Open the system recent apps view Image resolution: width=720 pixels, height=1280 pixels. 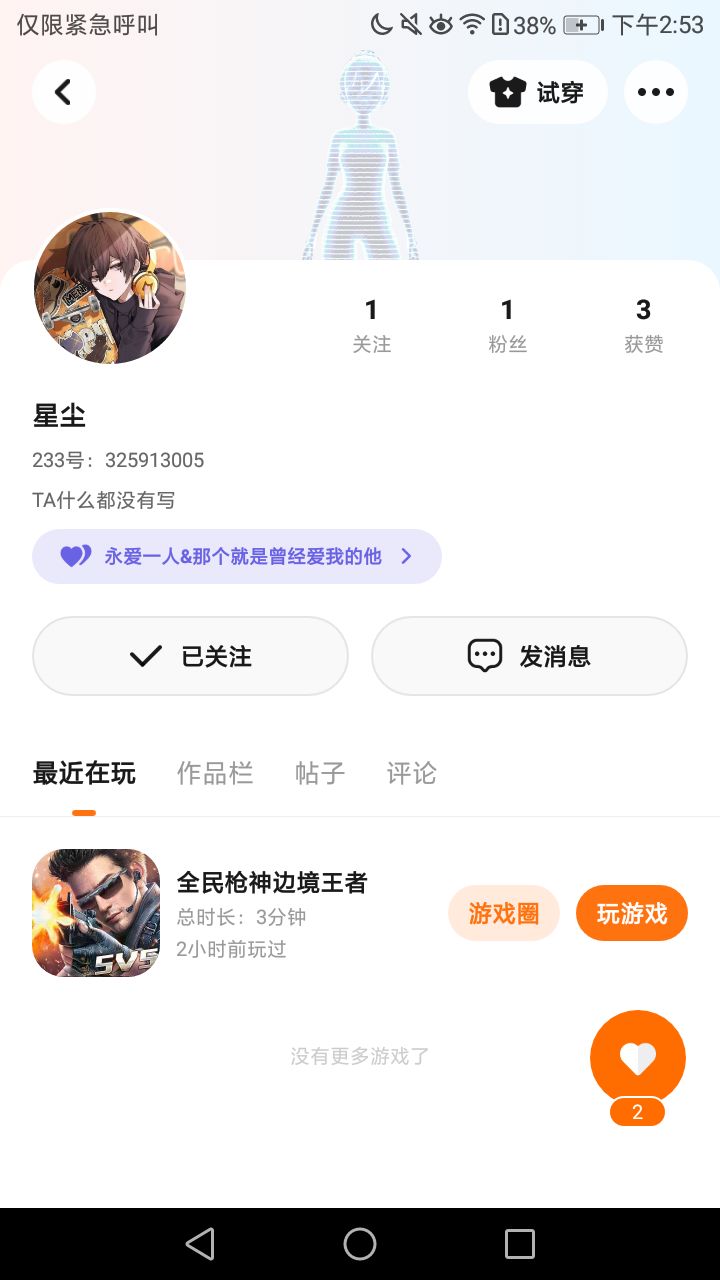click(520, 1244)
